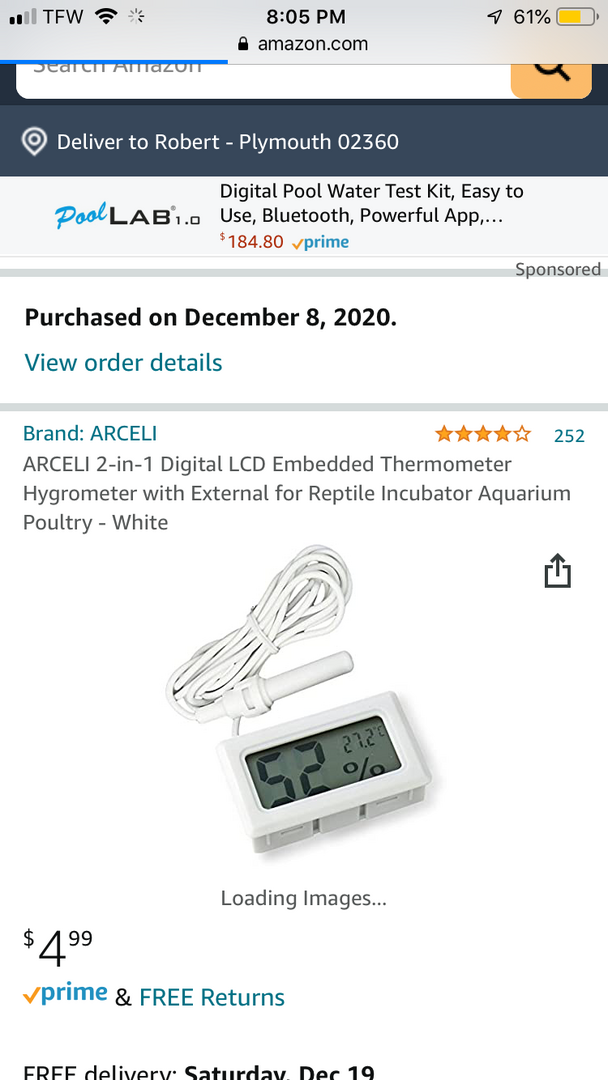Tap the Search Amazon field
The width and height of the screenshot is (608, 1080).
pyautogui.click(x=263, y=81)
